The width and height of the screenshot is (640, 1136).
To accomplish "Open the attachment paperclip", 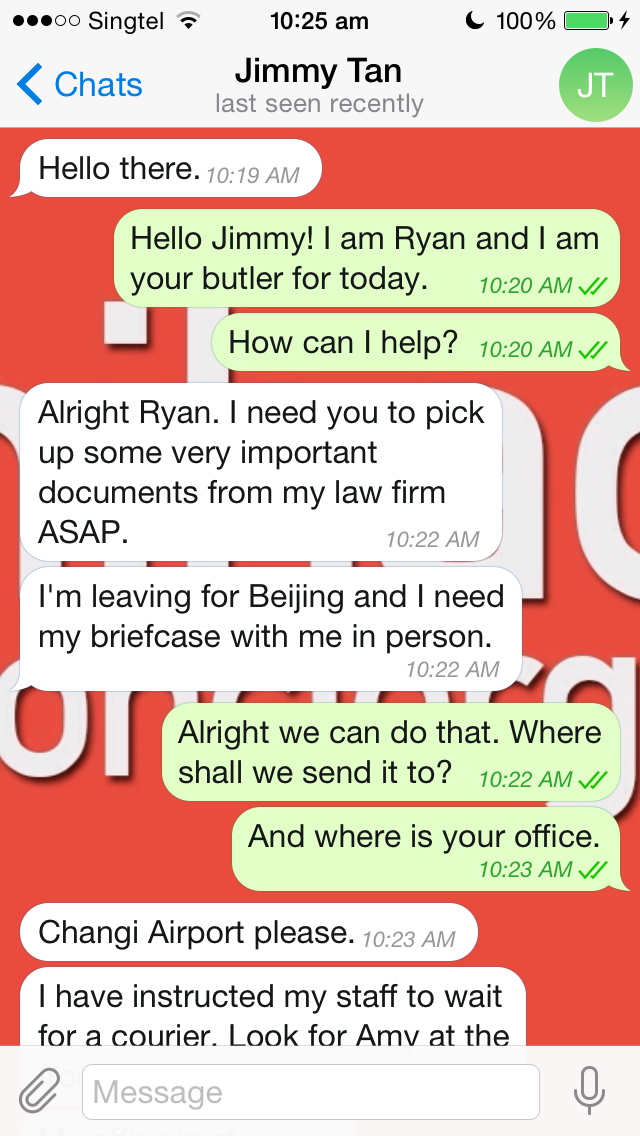I will pos(40,1091).
